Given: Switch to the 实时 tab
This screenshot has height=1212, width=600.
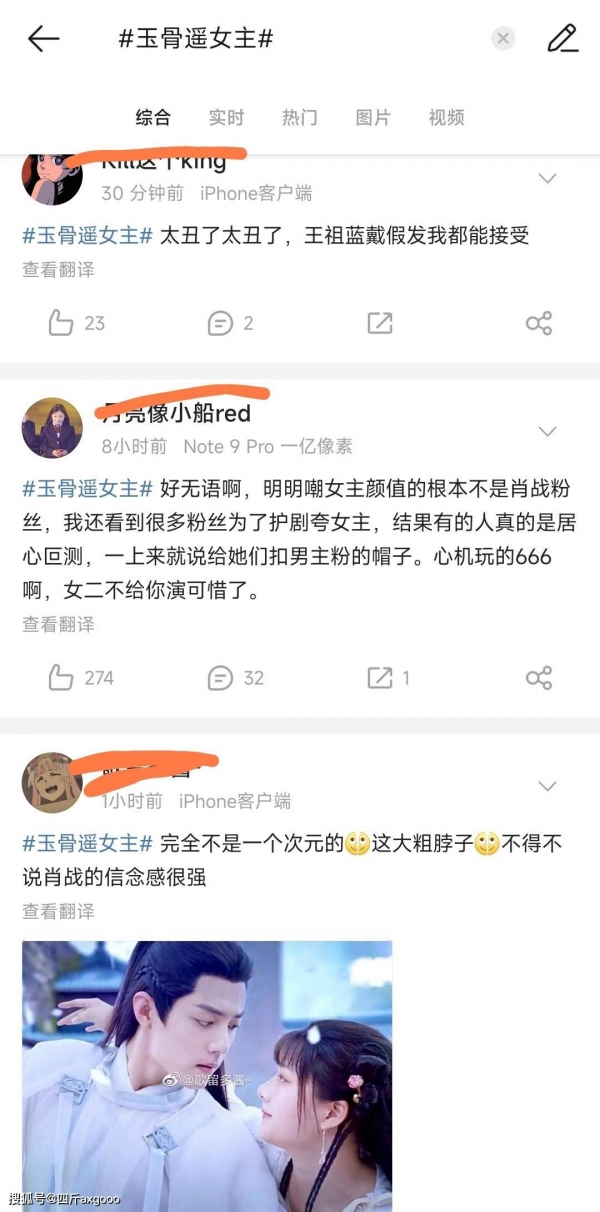Looking at the screenshot, I should click(226, 118).
